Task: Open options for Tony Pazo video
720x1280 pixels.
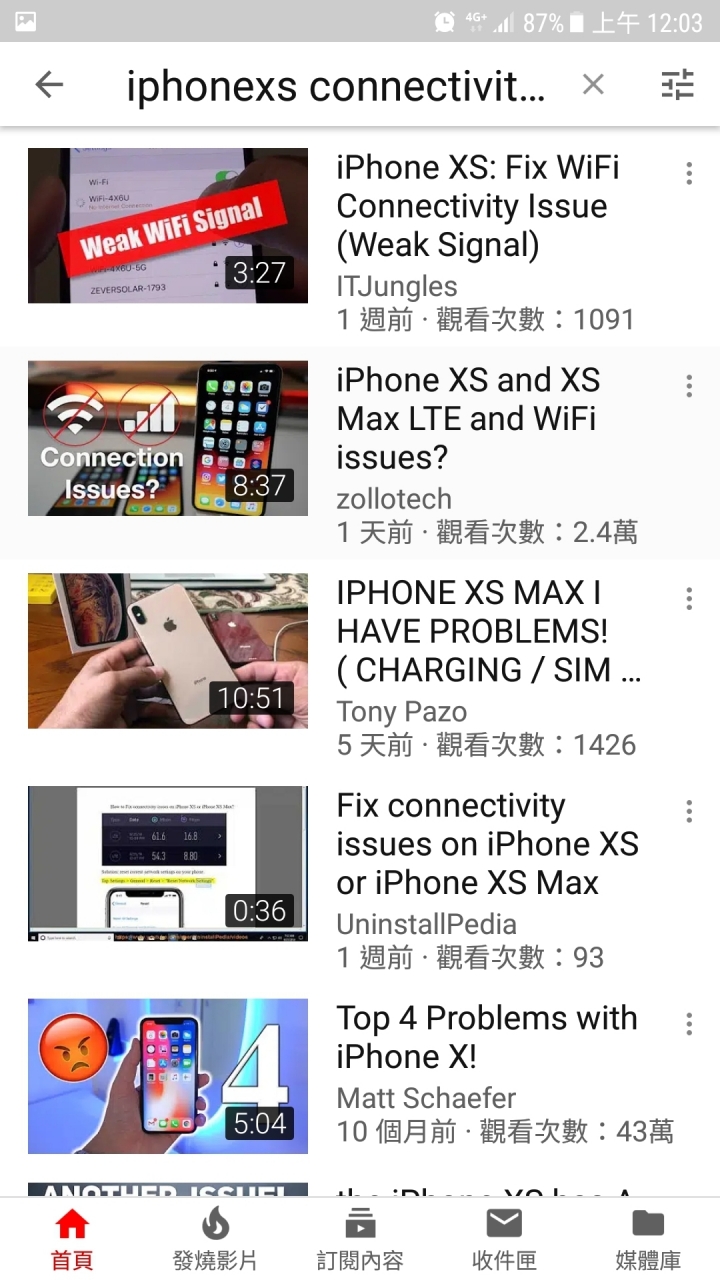Action: click(689, 599)
